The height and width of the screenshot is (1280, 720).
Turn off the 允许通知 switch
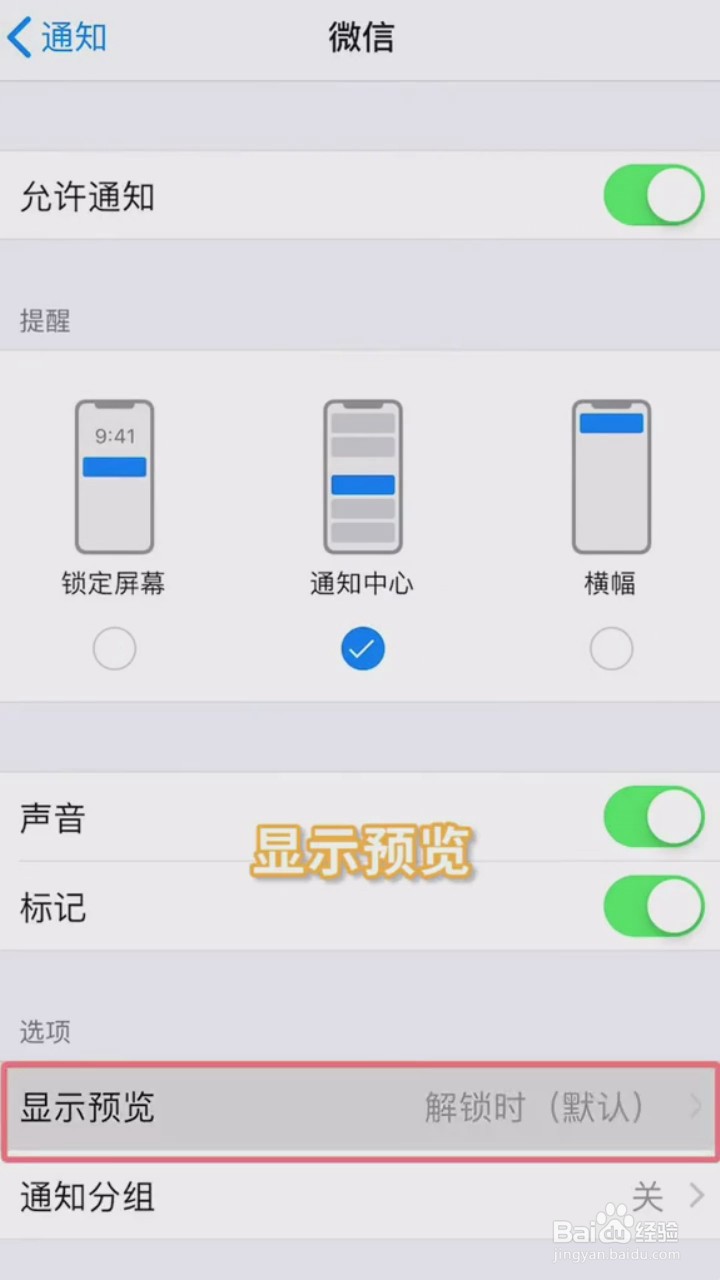(654, 195)
